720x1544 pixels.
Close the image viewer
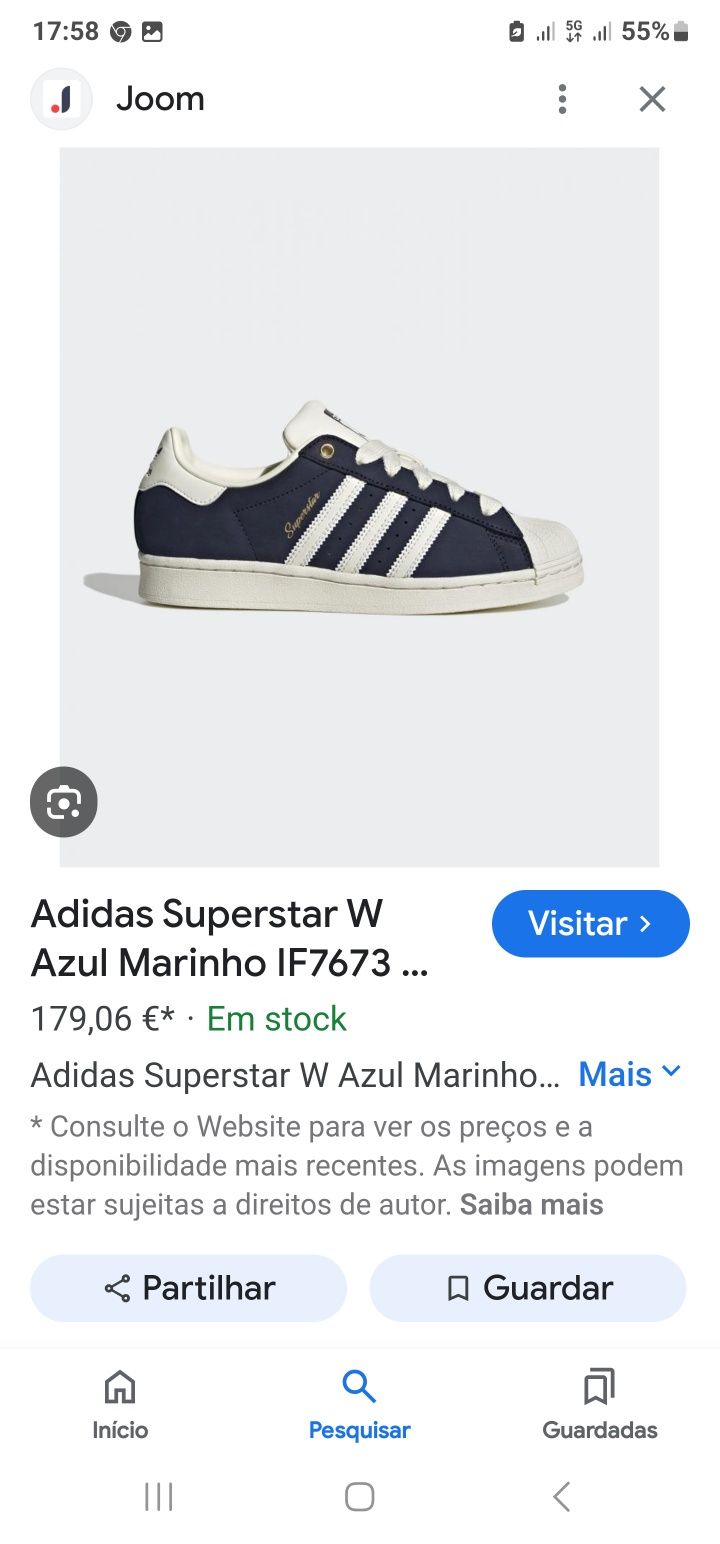tap(652, 99)
